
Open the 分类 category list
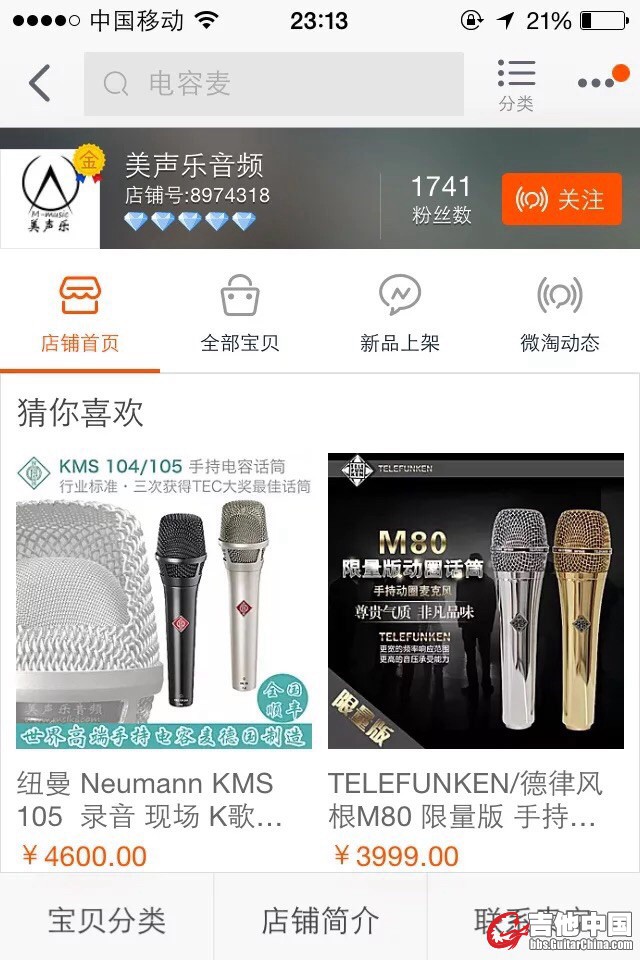(516, 84)
